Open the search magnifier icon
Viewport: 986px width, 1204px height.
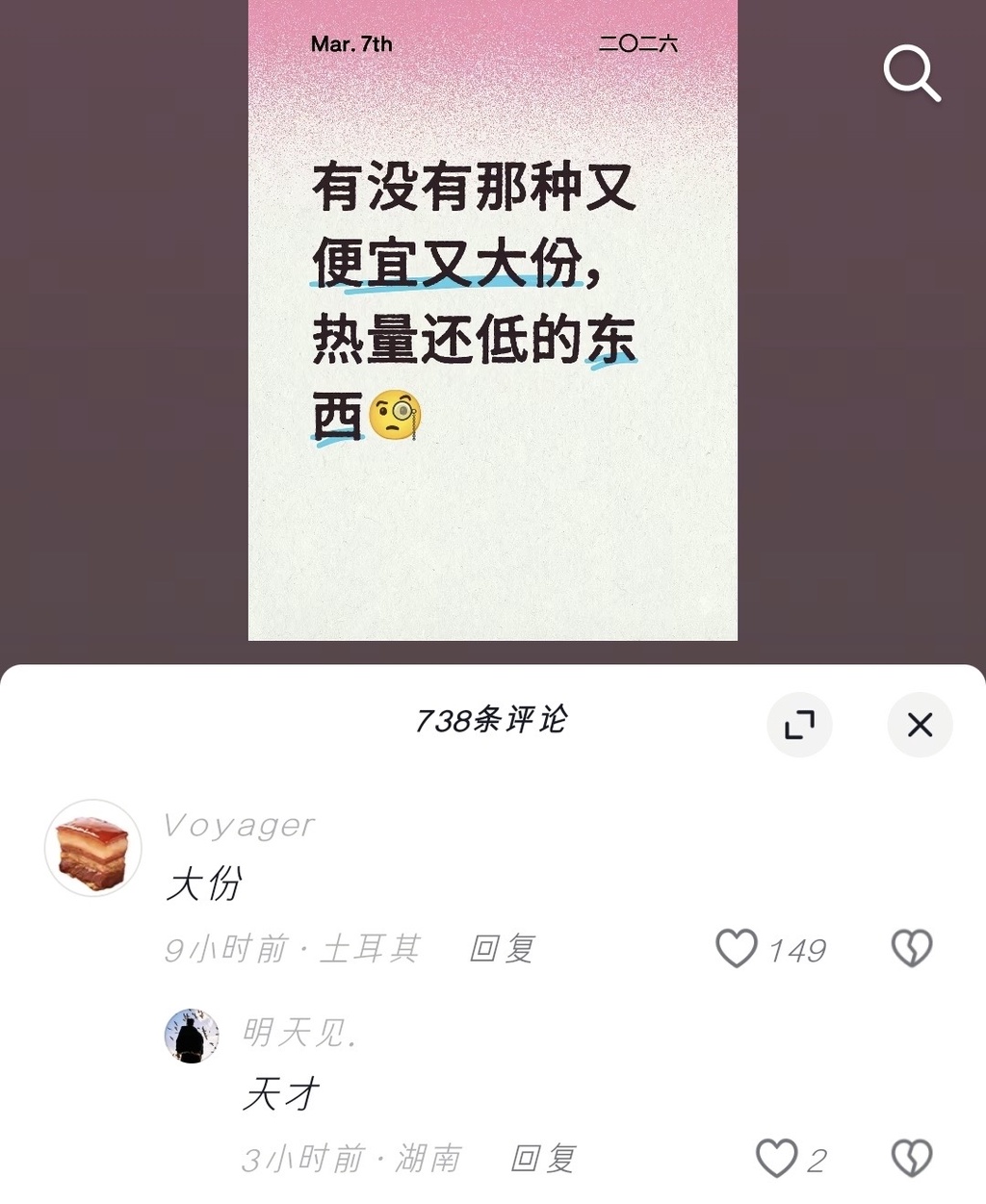coord(911,72)
